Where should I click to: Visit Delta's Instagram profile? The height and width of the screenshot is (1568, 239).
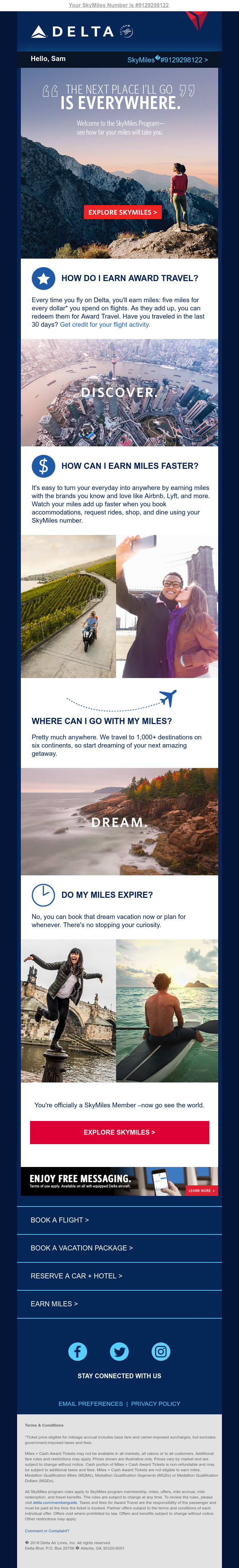coord(161,1352)
